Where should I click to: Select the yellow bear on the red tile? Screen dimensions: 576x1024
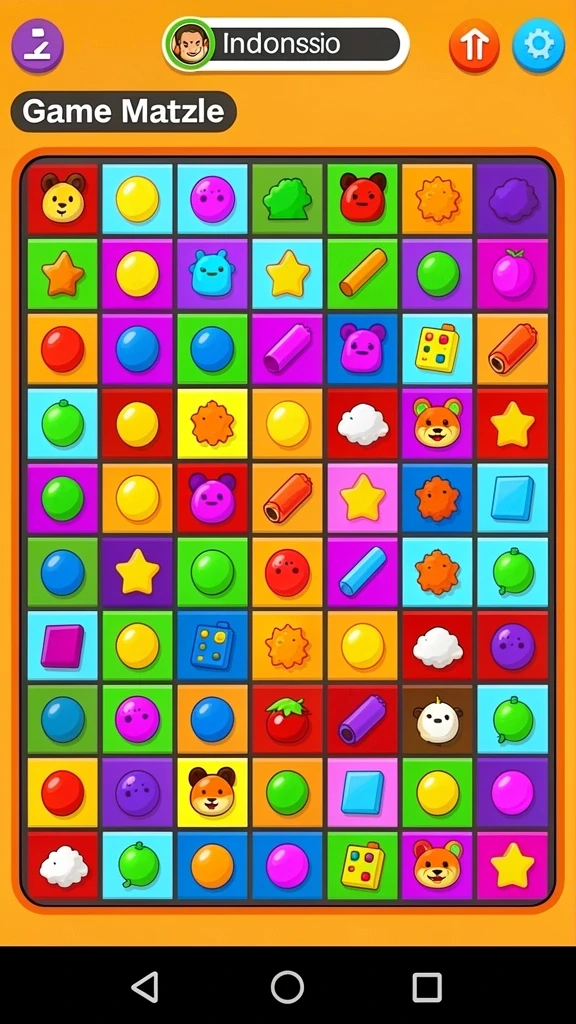coord(63,199)
